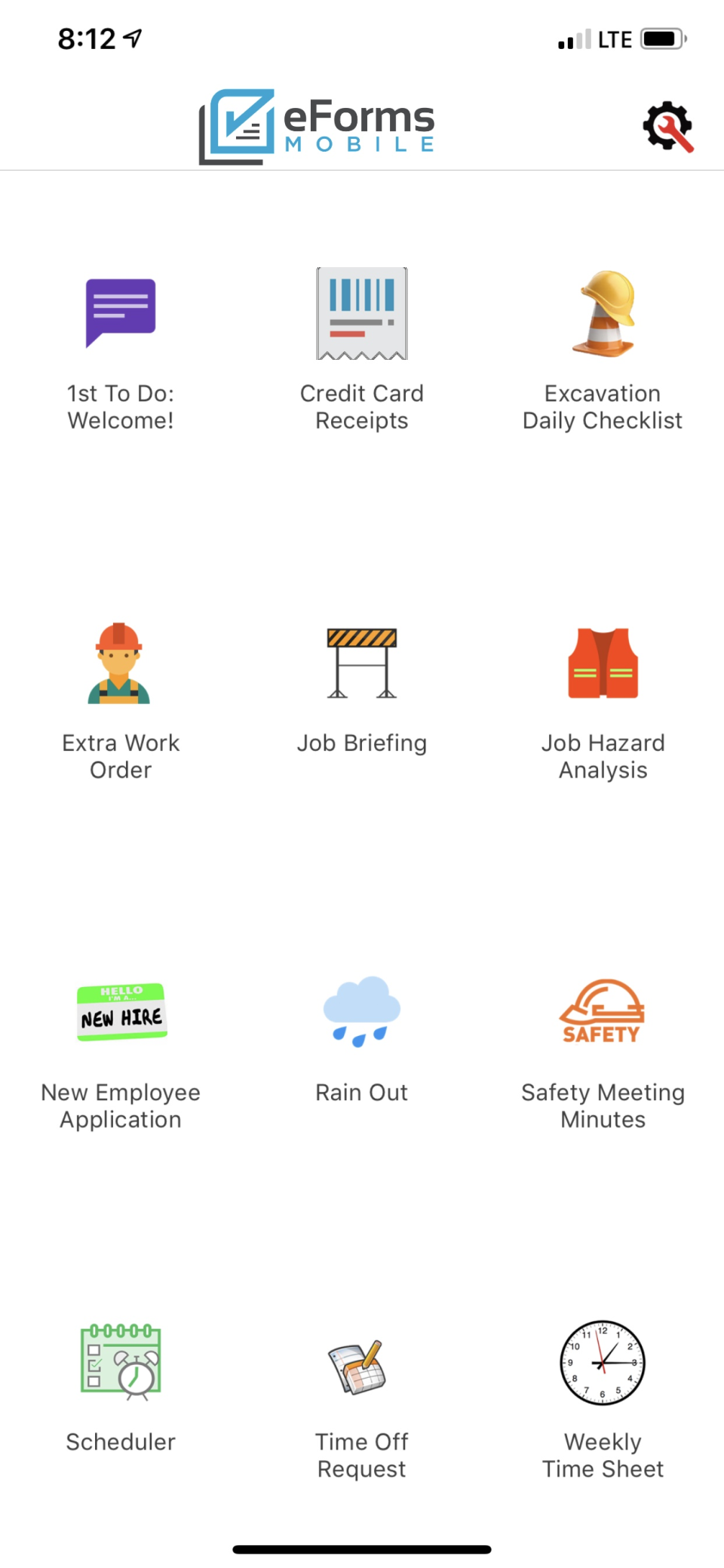Tap the Job Briefing text label
Image resolution: width=724 pixels, height=1568 pixels.
(x=362, y=742)
